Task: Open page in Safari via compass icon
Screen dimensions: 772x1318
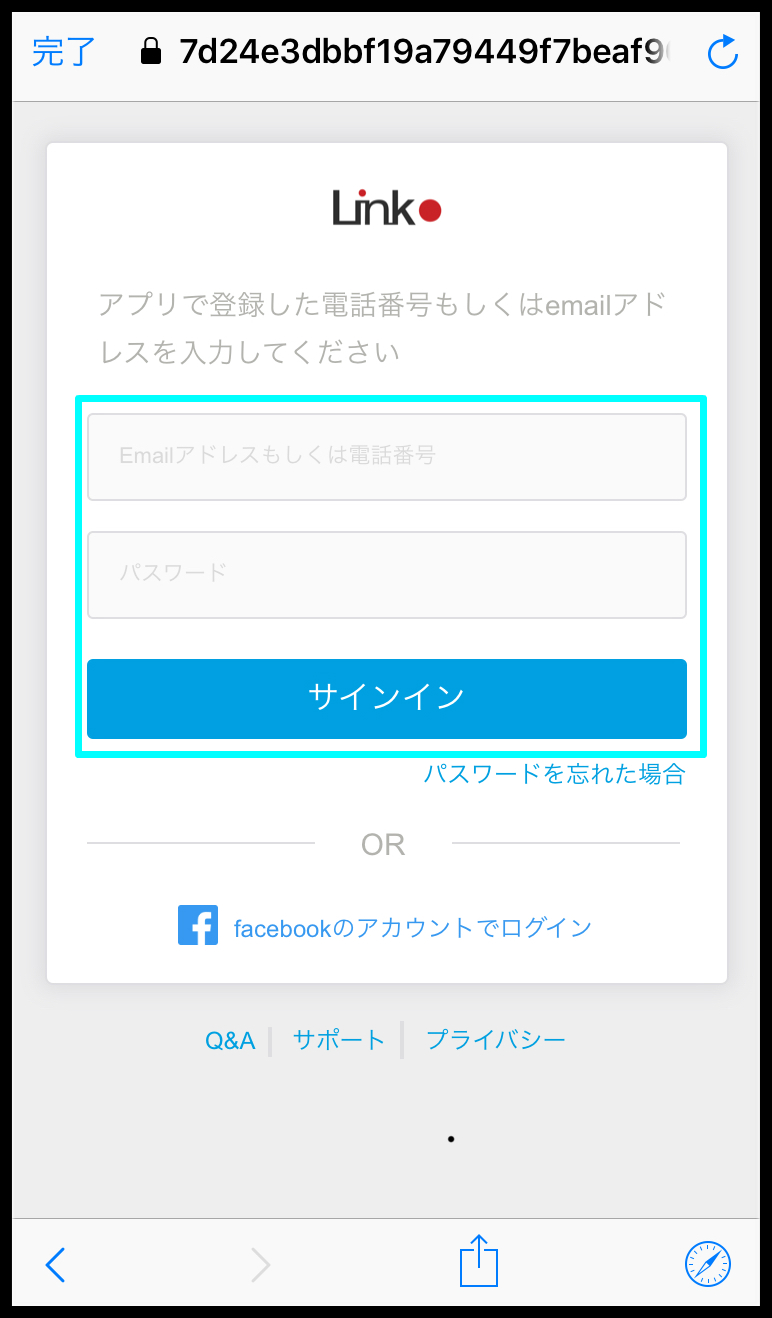Action: coord(708,1265)
